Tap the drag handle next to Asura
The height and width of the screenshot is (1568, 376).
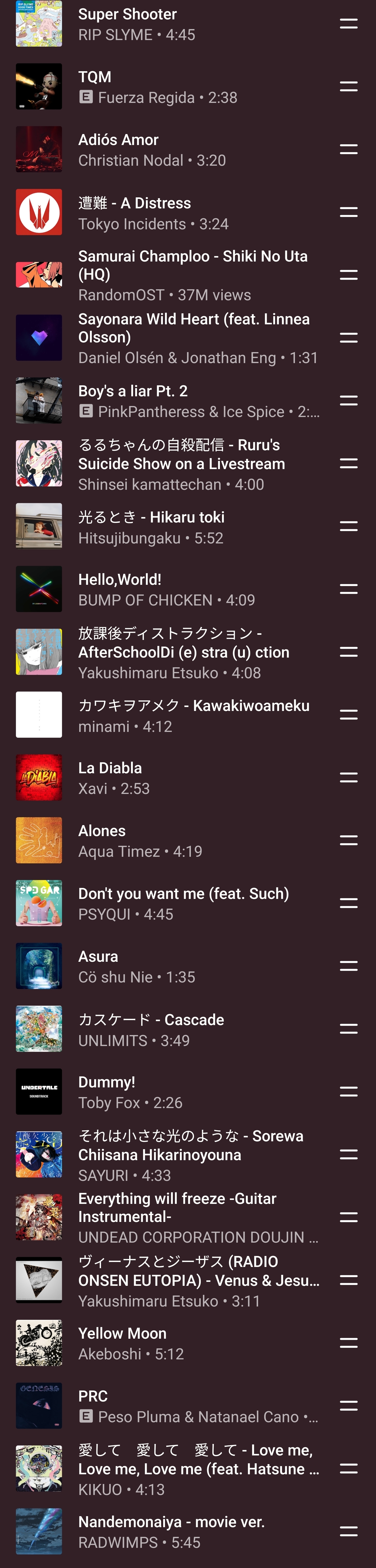coord(349,966)
